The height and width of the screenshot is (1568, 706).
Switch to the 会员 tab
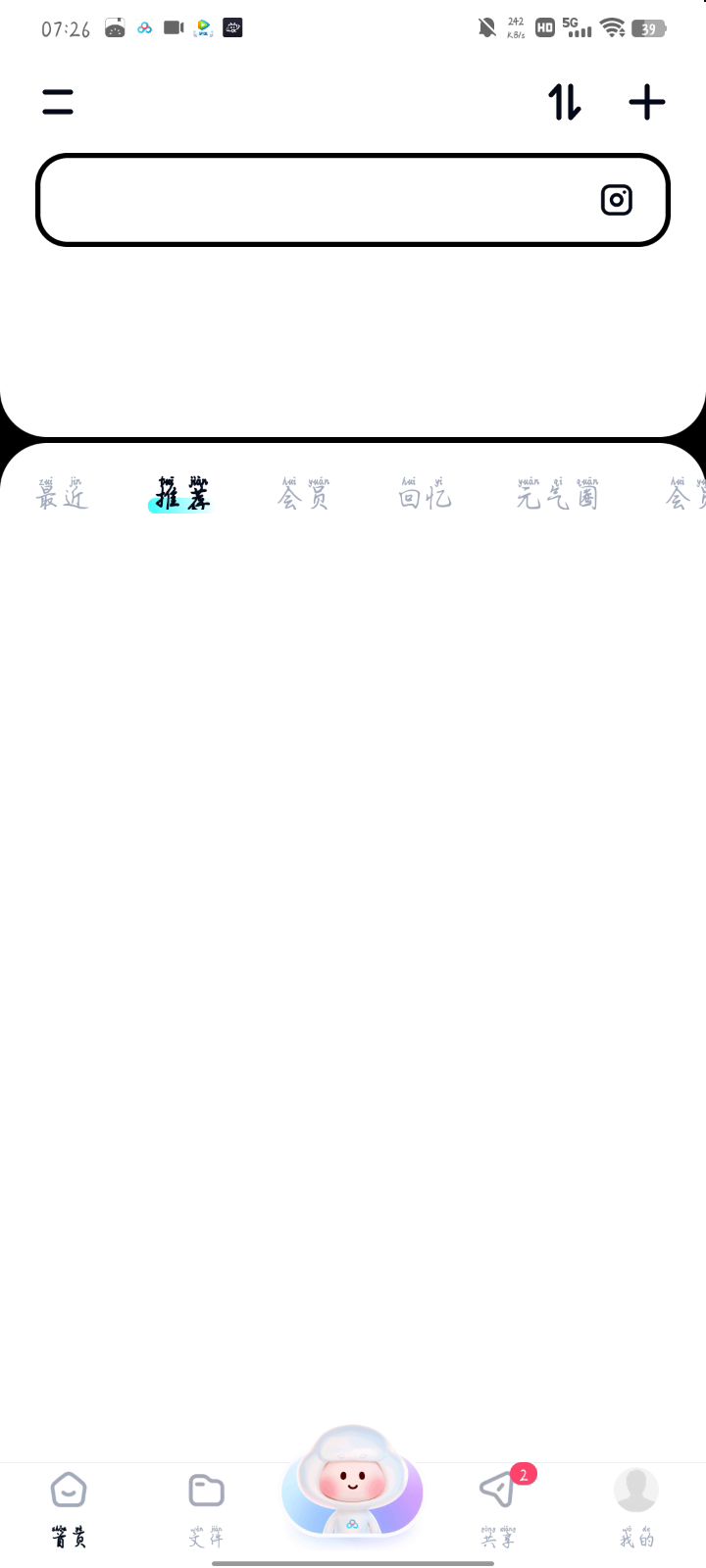(304, 494)
